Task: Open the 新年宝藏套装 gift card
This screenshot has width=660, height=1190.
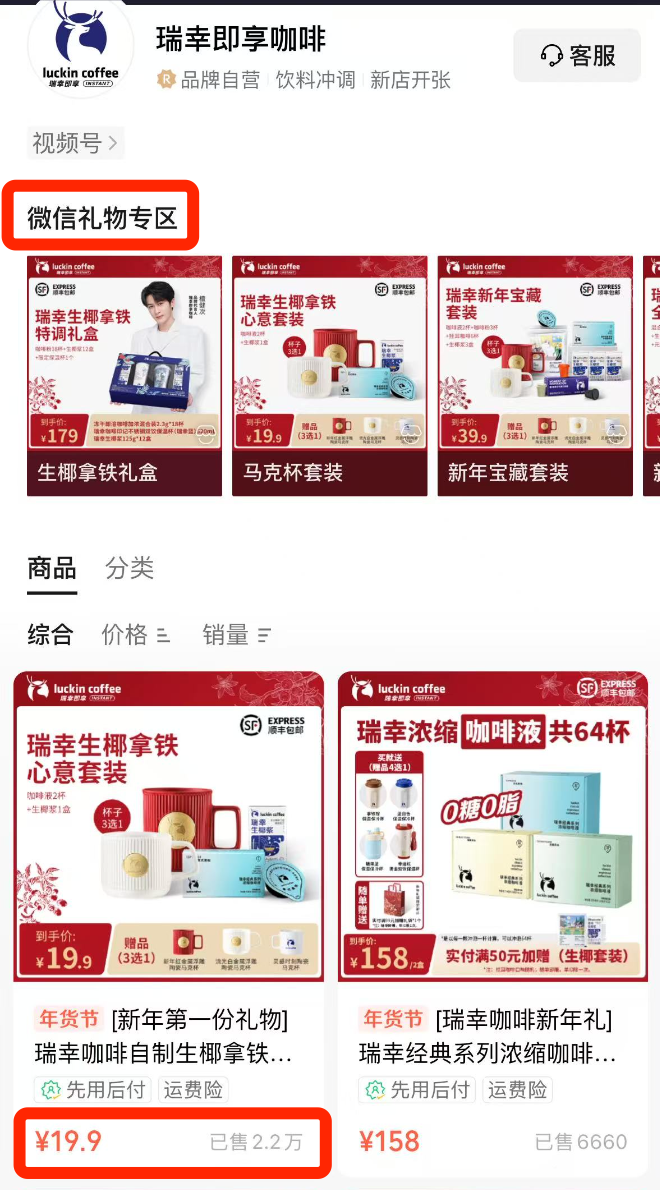Action: pyautogui.click(x=535, y=375)
